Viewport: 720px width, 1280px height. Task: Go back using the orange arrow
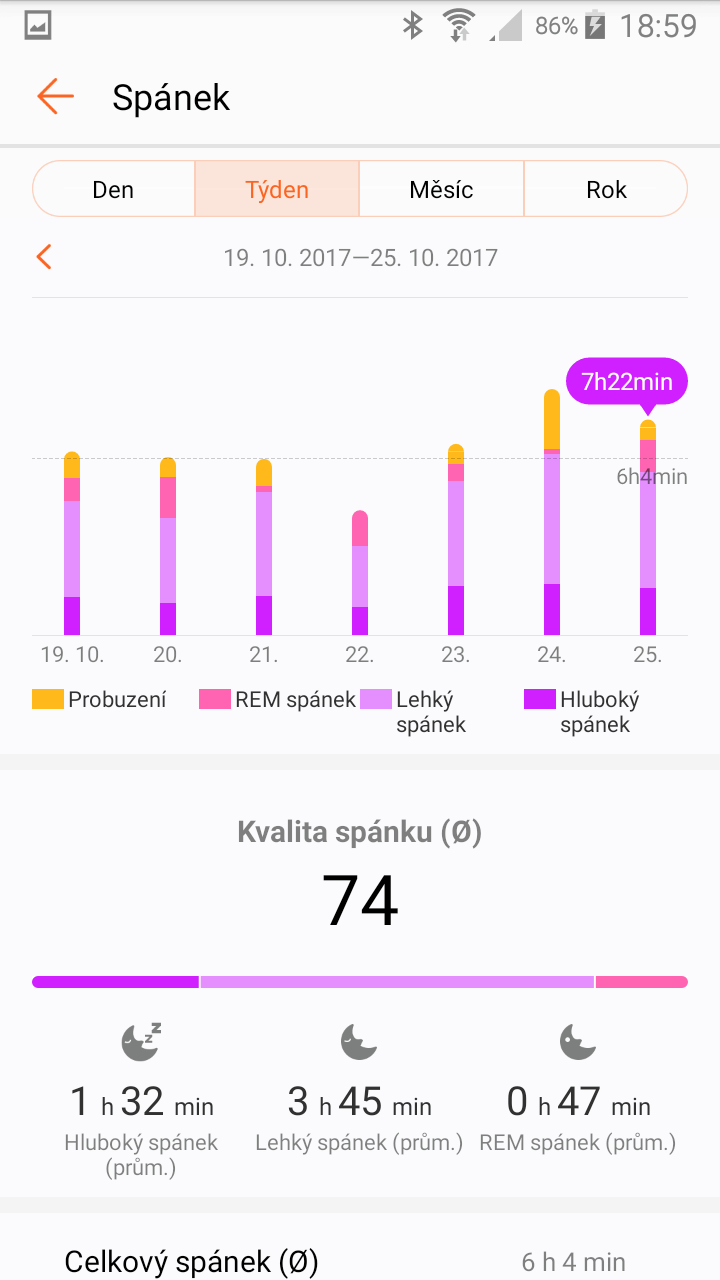(x=56, y=97)
